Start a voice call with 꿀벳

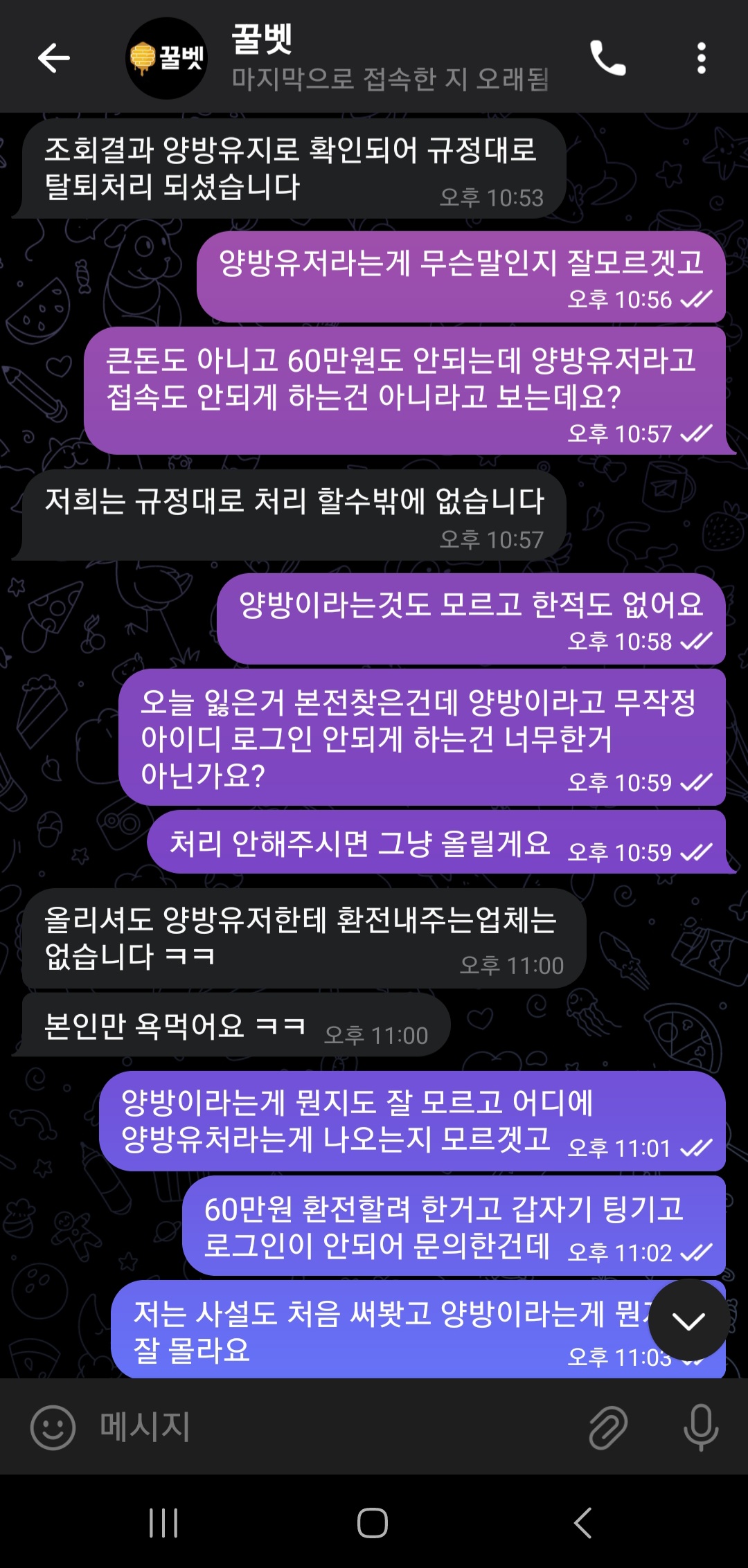607,58
